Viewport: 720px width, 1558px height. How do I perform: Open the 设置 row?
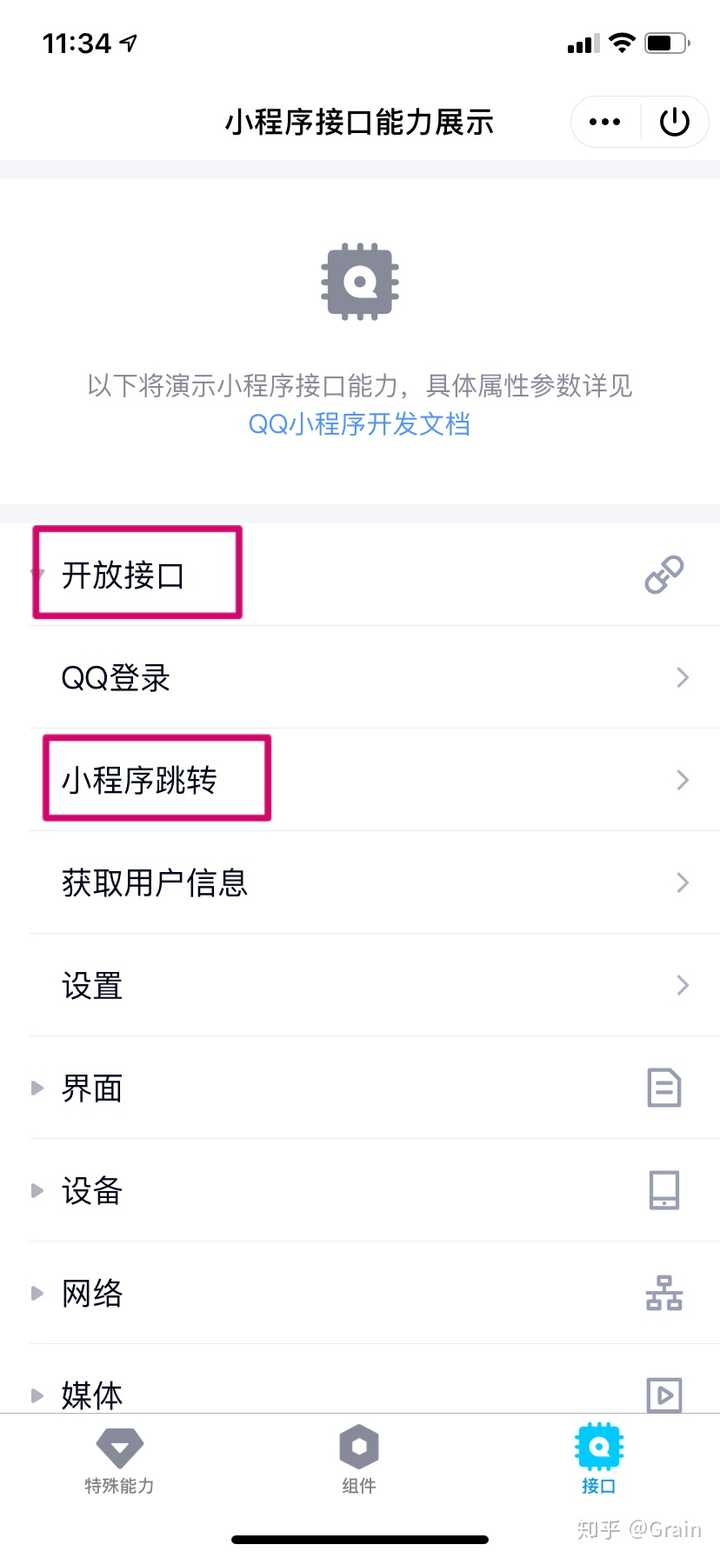360,986
